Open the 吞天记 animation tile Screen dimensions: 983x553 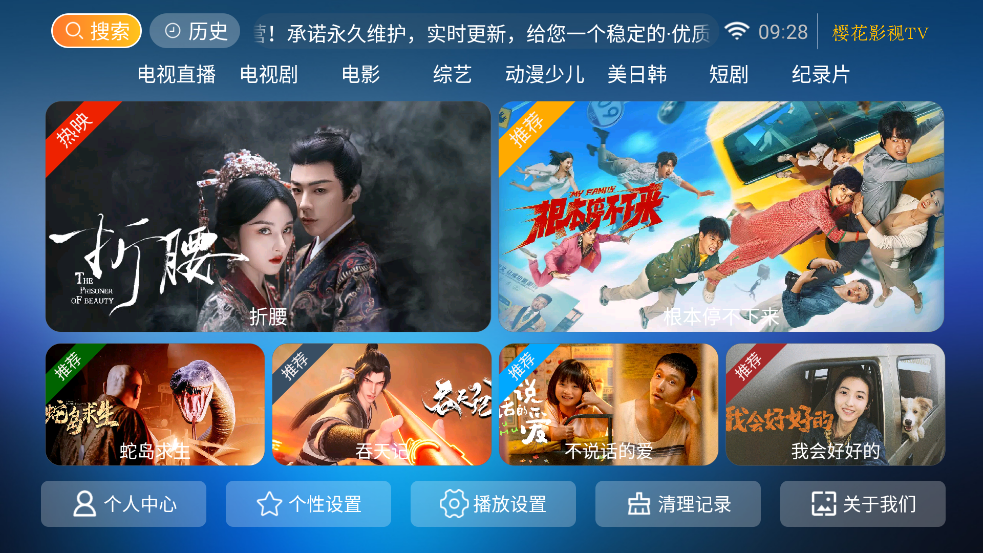382,404
